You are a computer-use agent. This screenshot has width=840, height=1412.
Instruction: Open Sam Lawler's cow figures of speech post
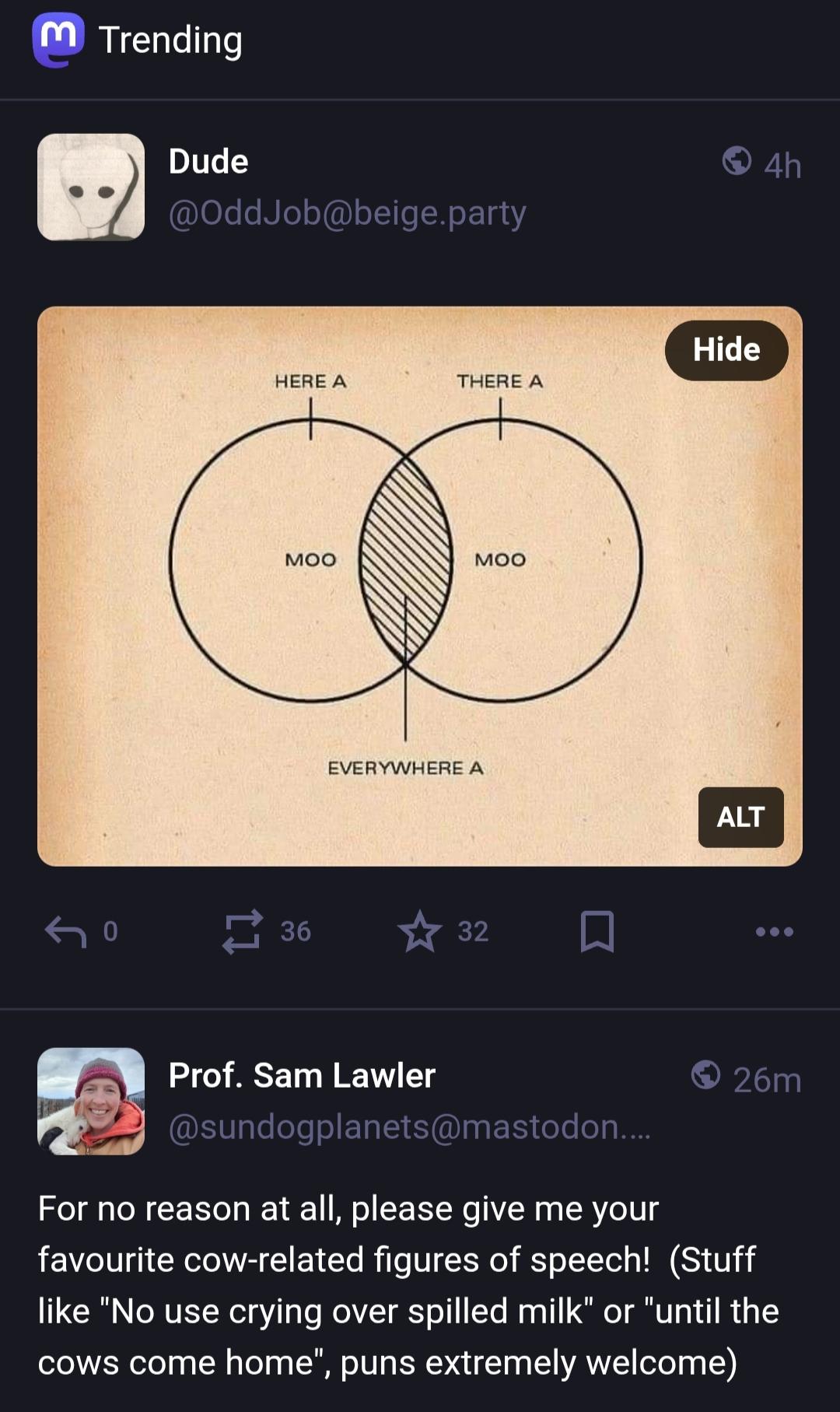point(408,1285)
